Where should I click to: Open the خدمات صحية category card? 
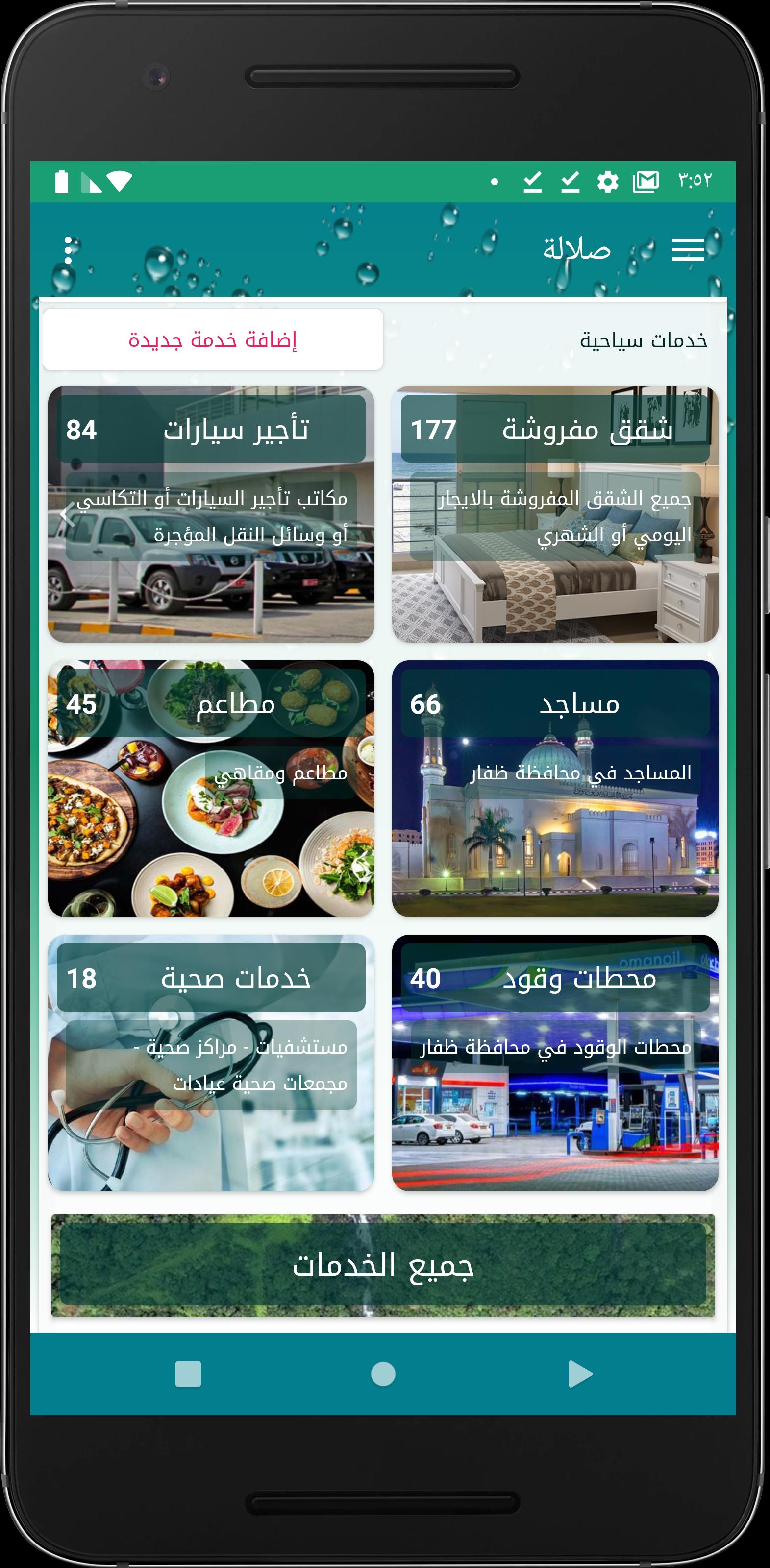(211, 1063)
